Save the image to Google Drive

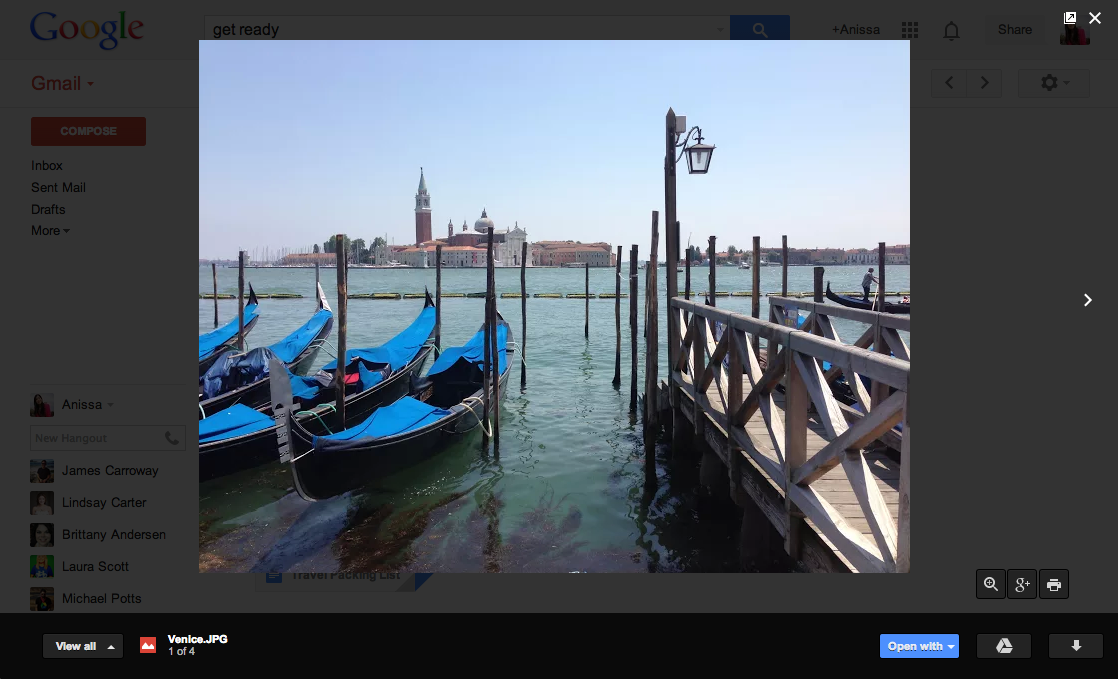point(1003,646)
